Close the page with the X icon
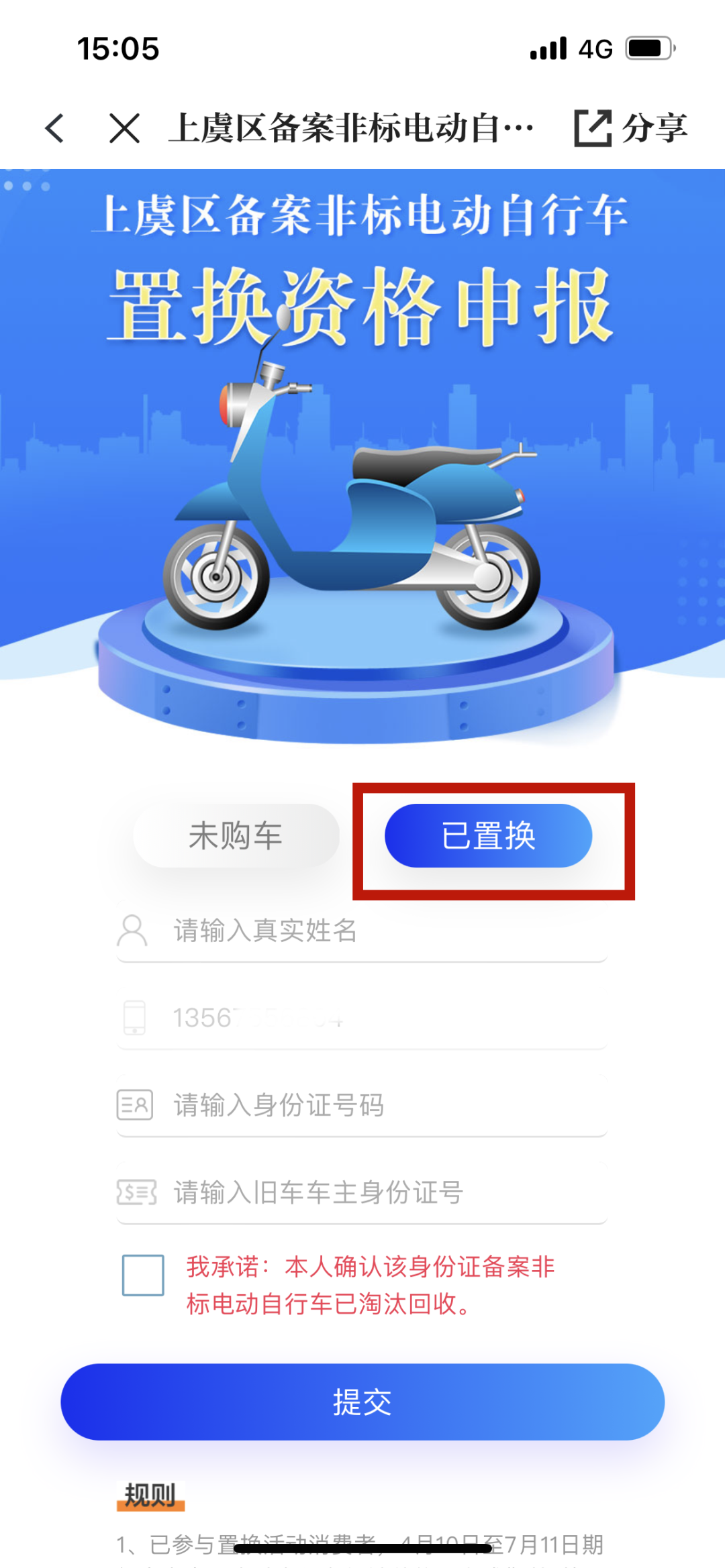 pyautogui.click(x=124, y=128)
